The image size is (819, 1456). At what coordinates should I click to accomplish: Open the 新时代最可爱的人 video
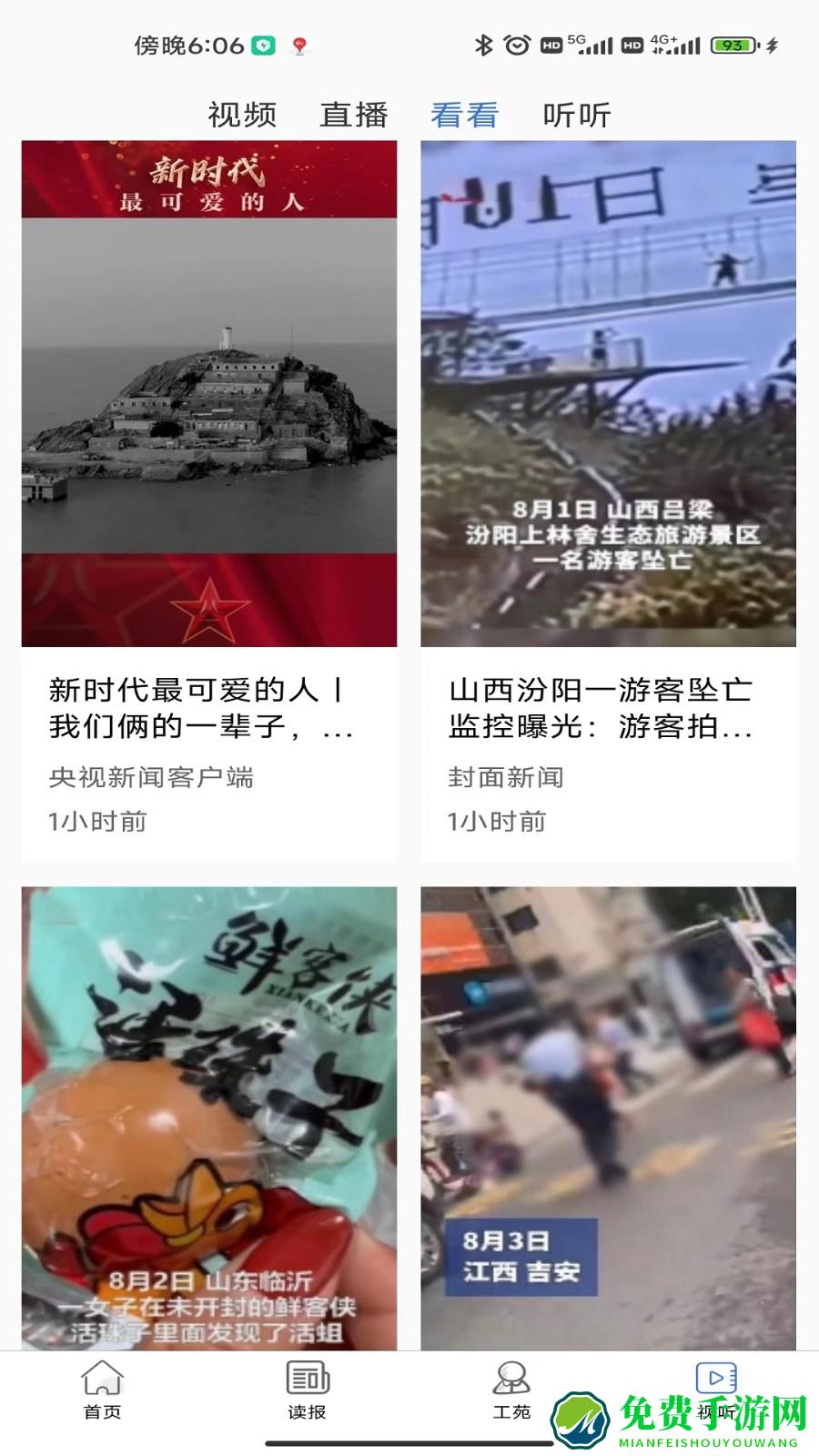(x=210, y=391)
